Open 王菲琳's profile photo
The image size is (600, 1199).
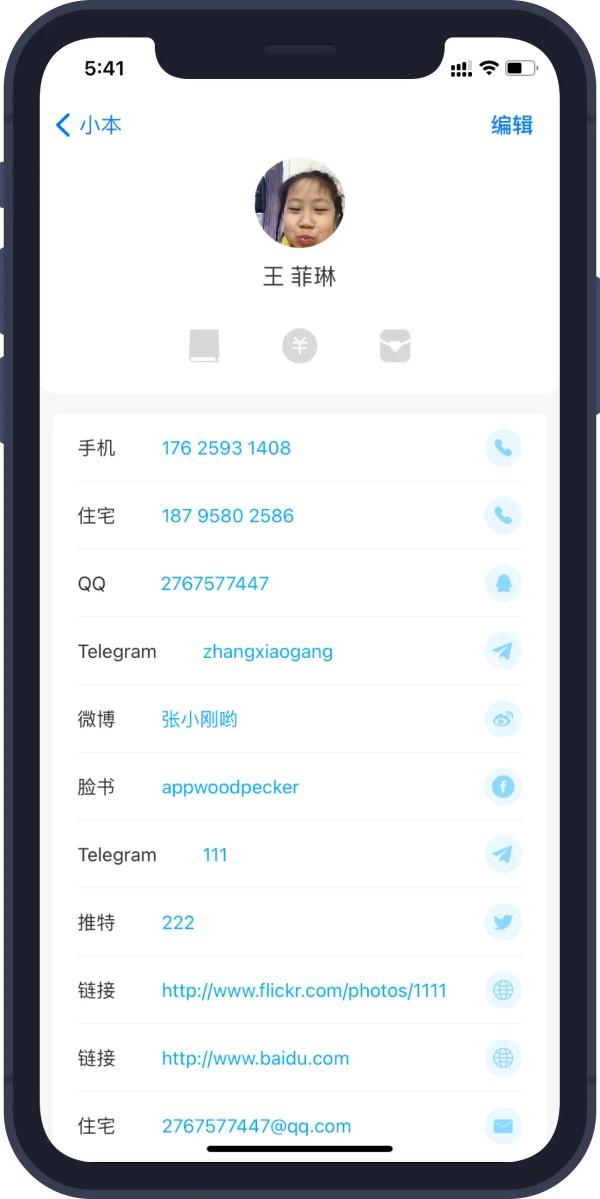tap(300, 203)
